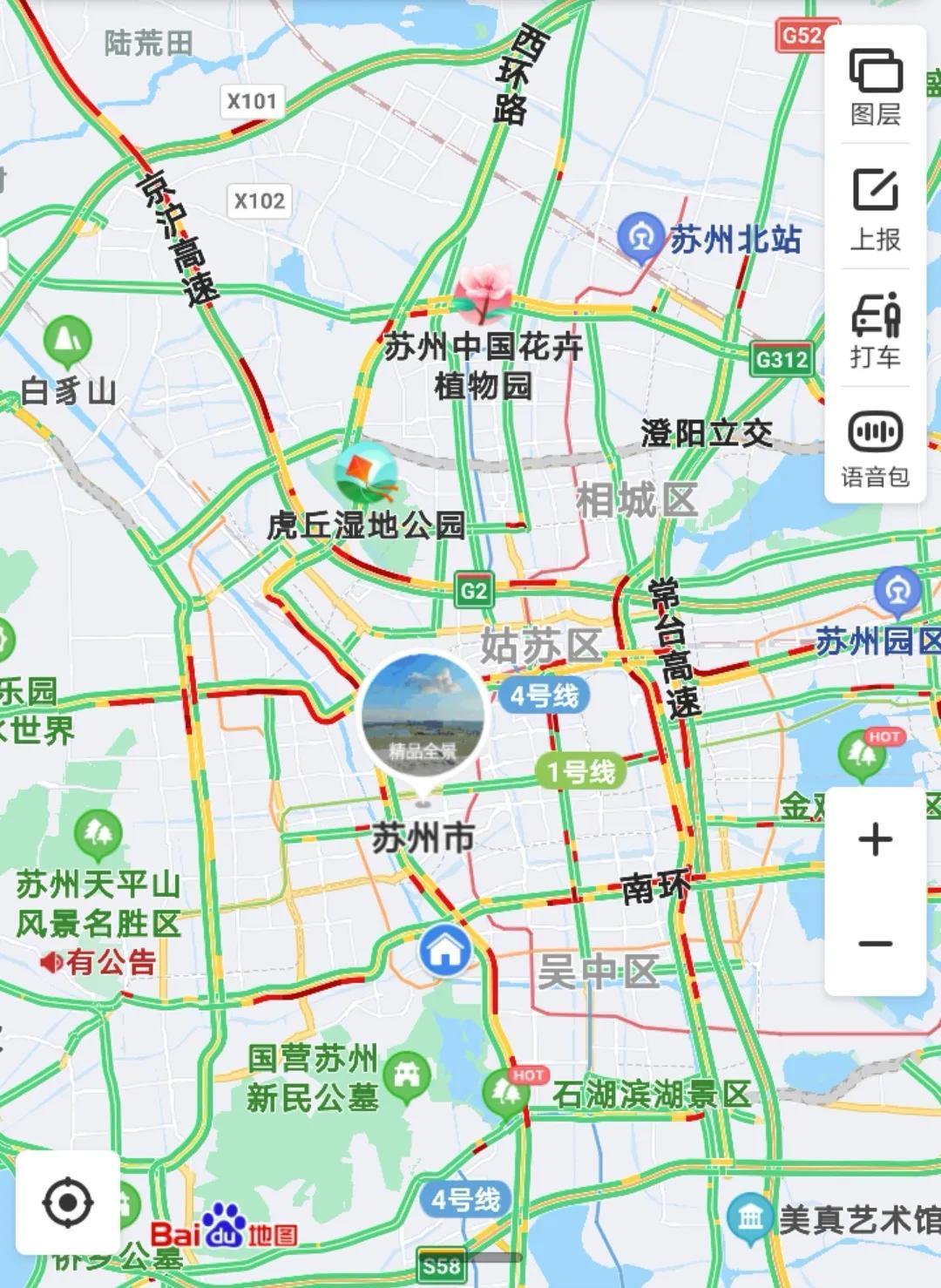Tap 上报 to report an issue

click(875, 209)
